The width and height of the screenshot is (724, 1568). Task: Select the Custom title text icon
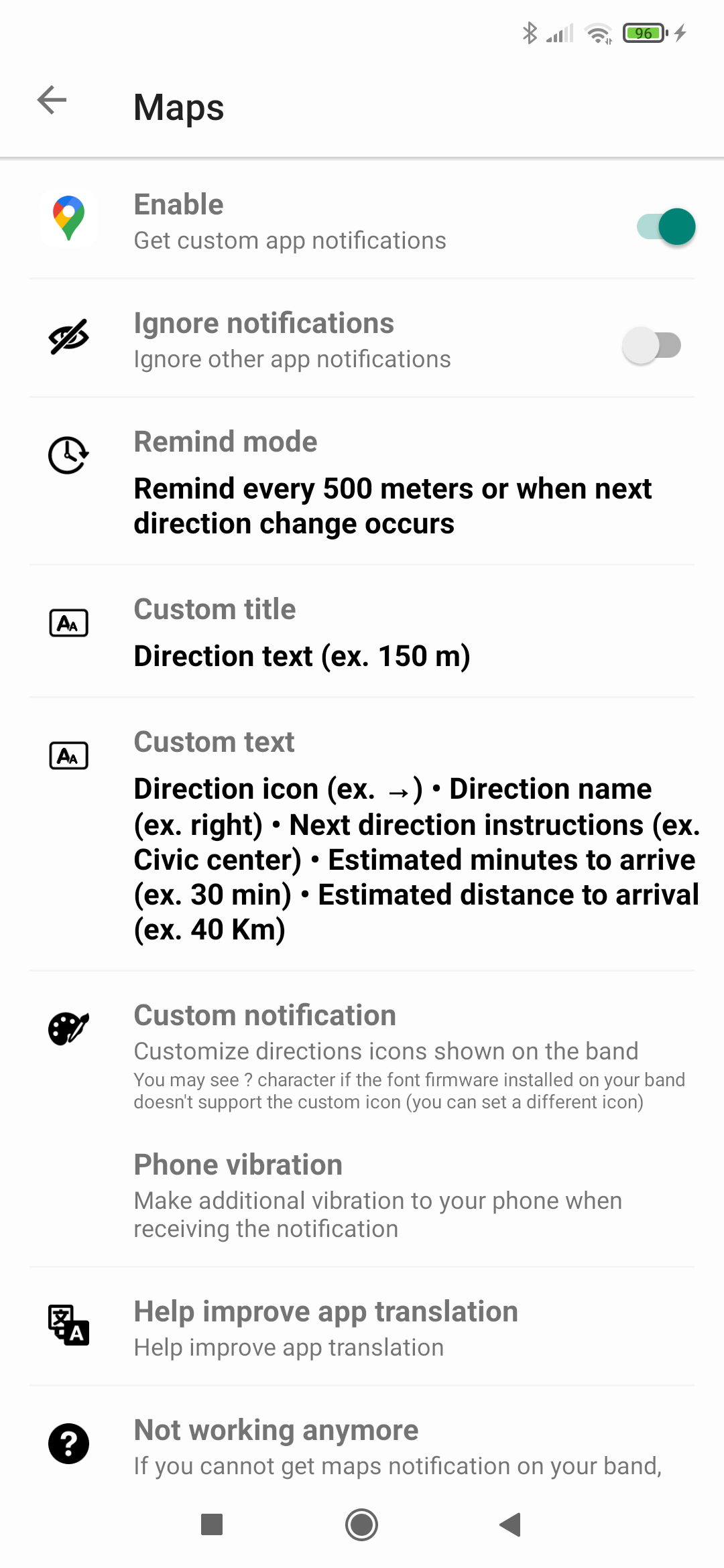68,622
